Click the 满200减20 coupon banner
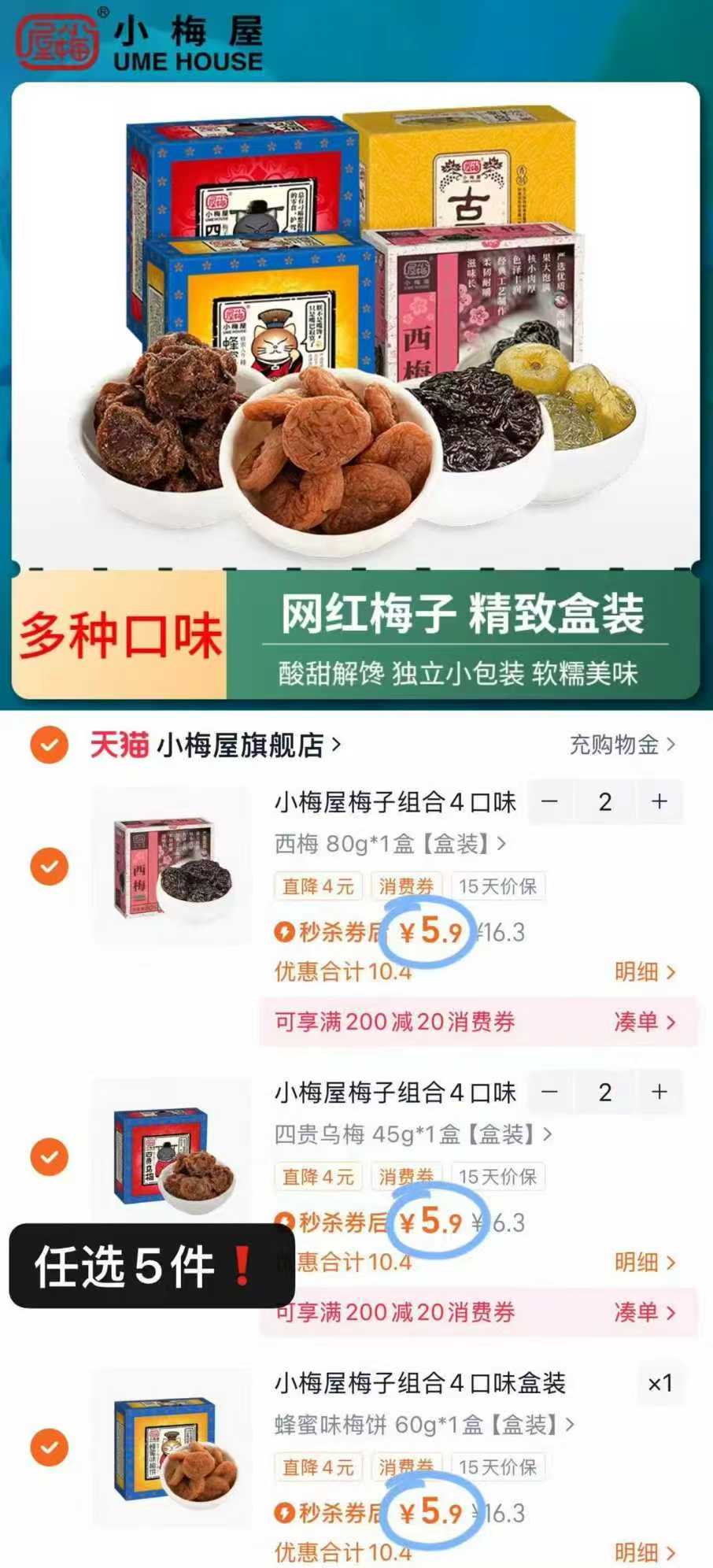This screenshot has width=713, height=1568. click(393, 1022)
